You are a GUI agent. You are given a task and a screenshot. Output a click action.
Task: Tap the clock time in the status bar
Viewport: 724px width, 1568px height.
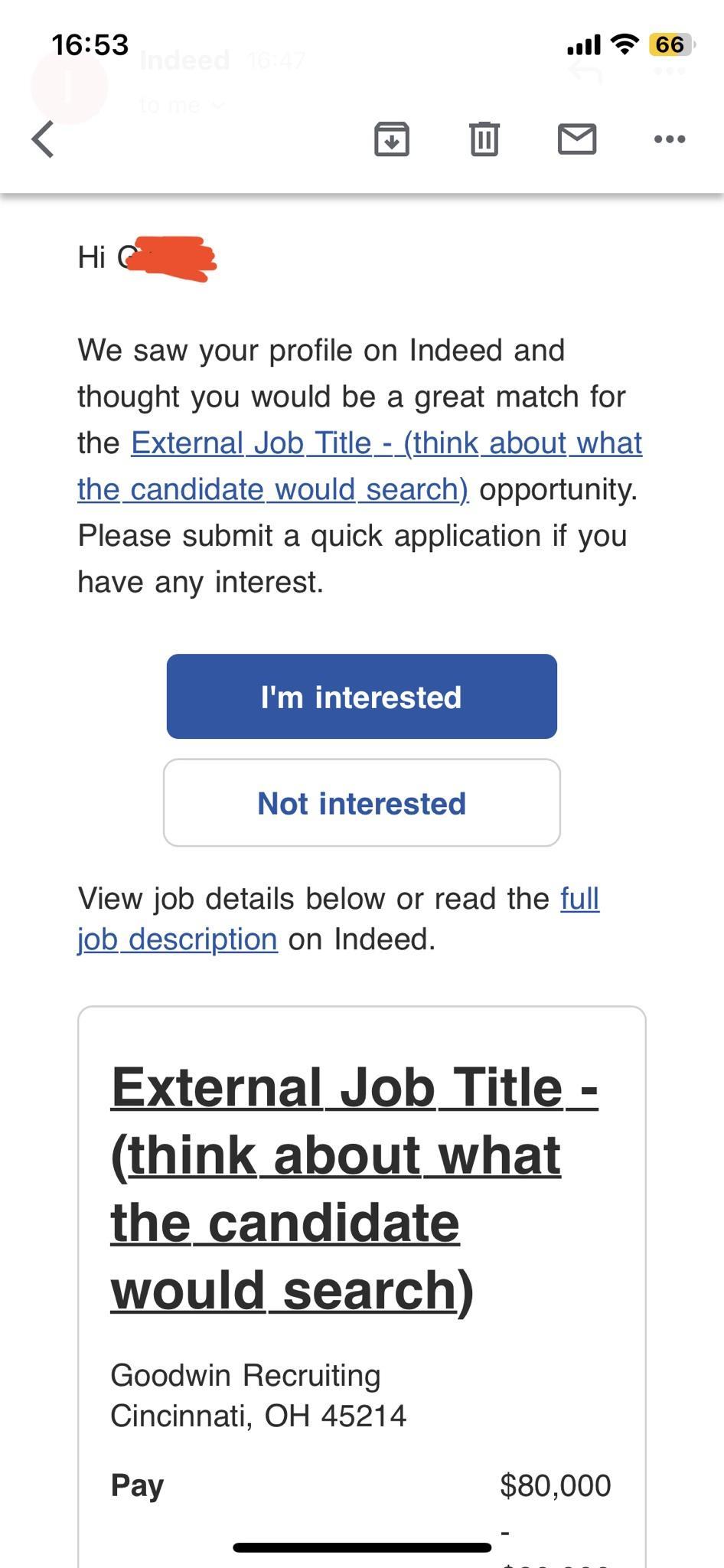[x=91, y=44]
